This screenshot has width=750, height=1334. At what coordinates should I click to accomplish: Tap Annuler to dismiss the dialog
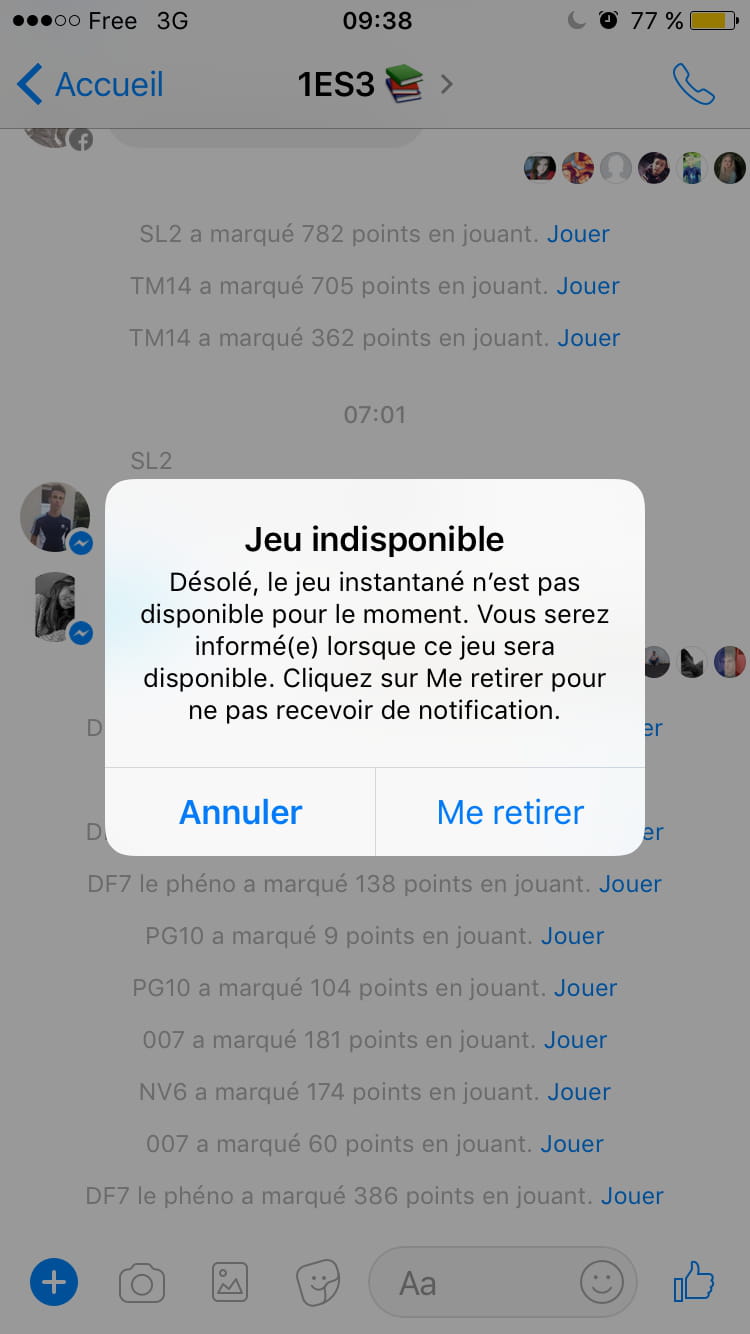click(x=240, y=812)
